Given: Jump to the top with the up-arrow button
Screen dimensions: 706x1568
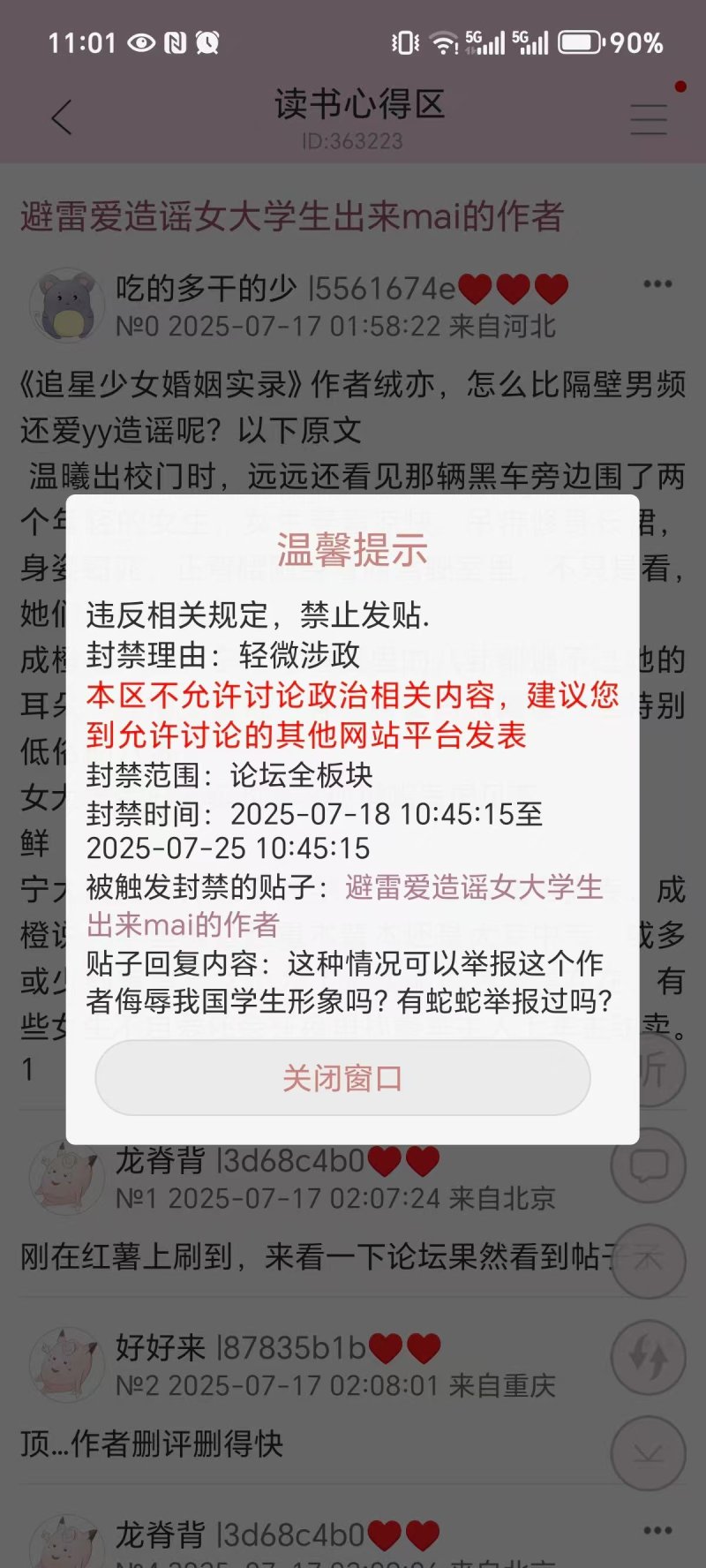Looking at the screenshot, I should 649,1261.
